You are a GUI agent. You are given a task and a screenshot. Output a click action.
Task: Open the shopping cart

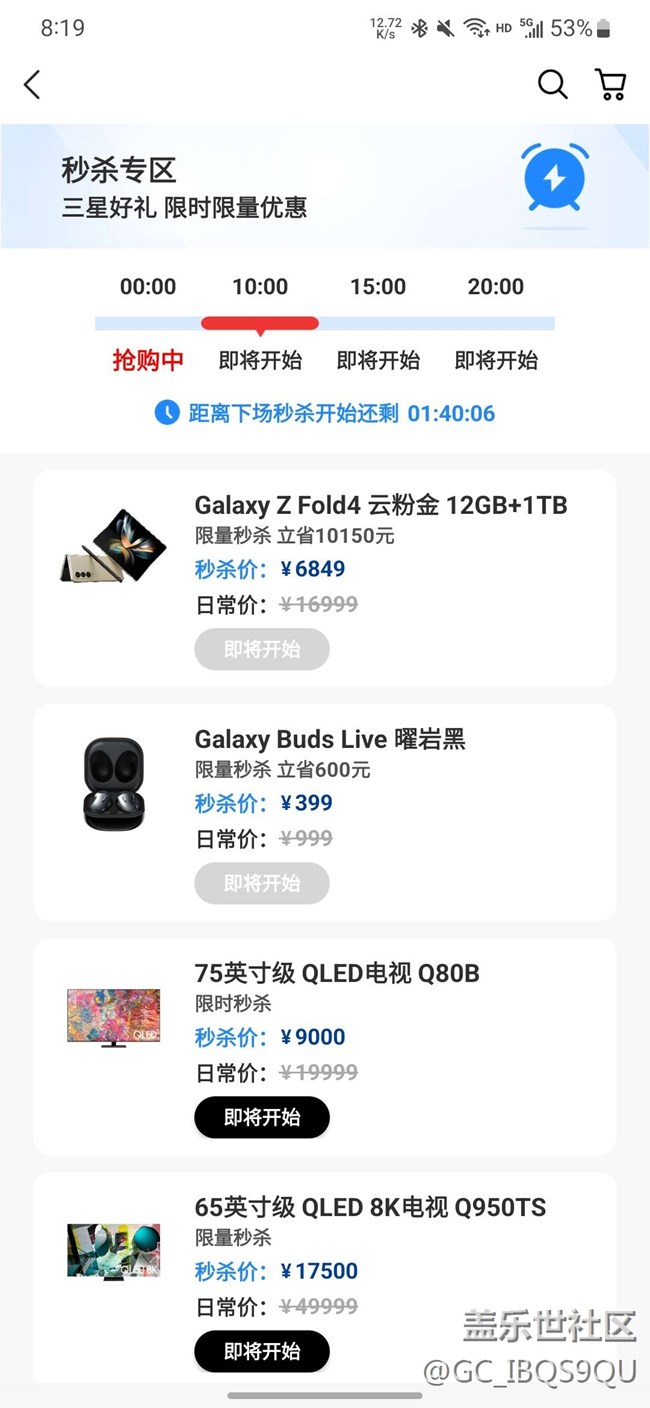click(610, 84)
